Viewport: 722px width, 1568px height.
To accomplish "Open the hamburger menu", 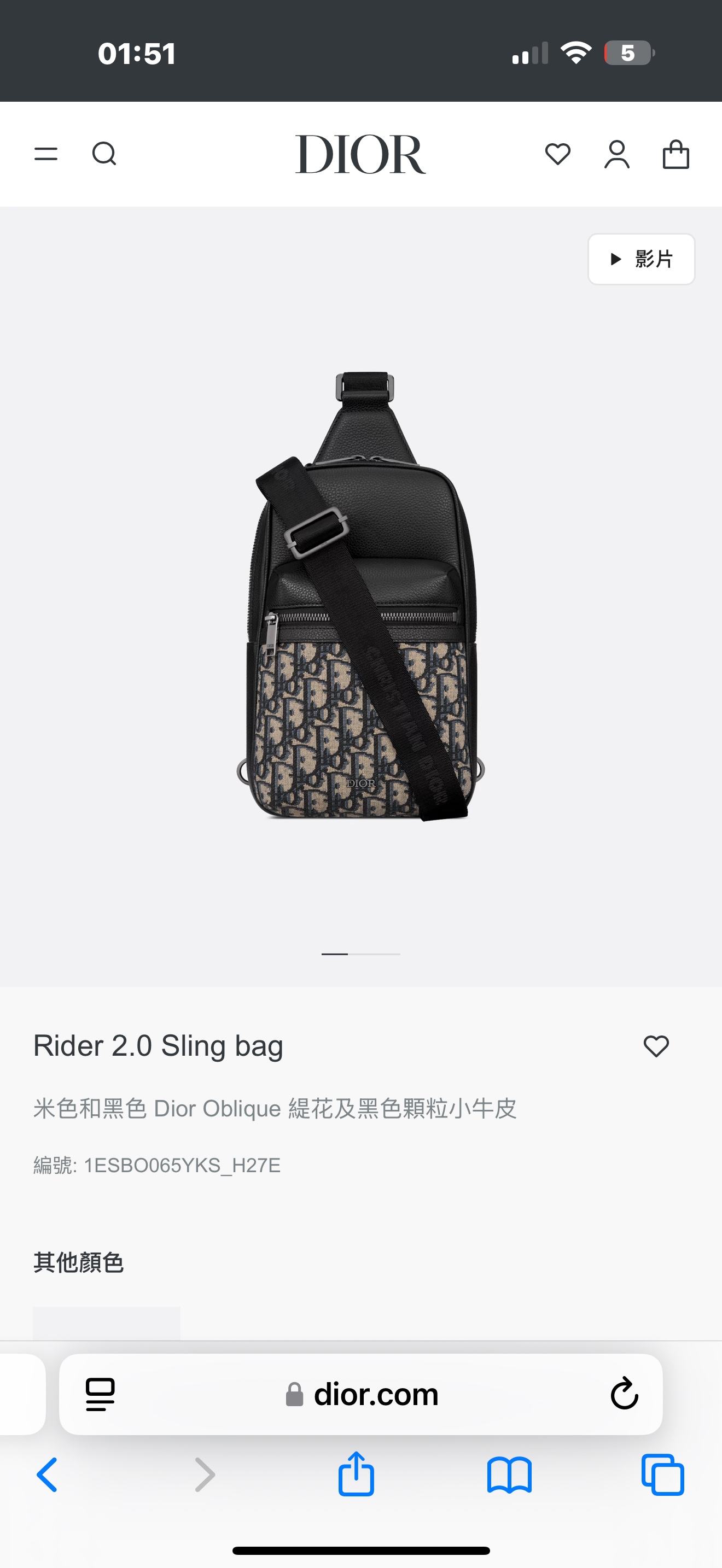I will point(45,154).
